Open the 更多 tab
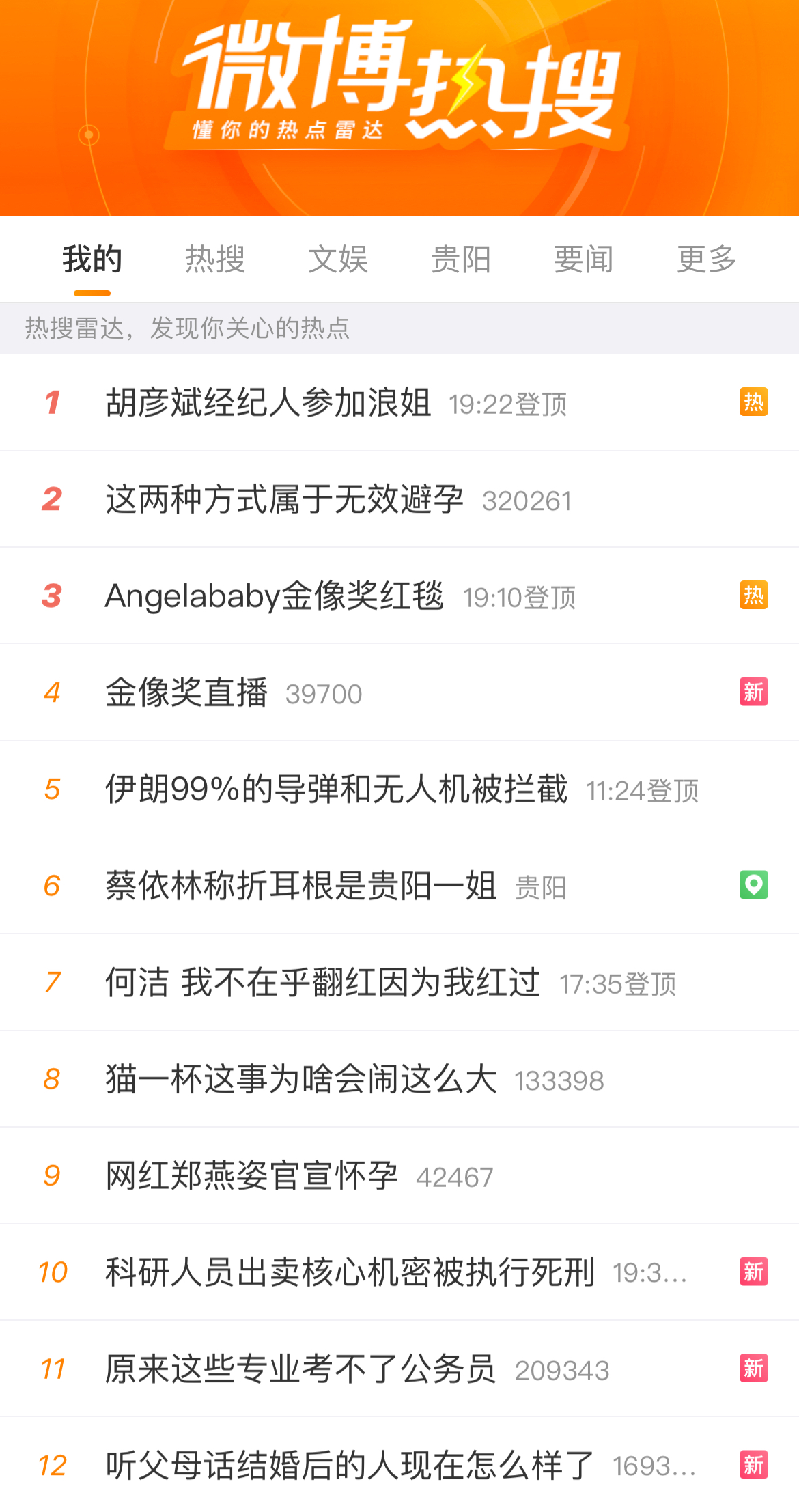This screenshot has width=799, height=1512. 707,260
